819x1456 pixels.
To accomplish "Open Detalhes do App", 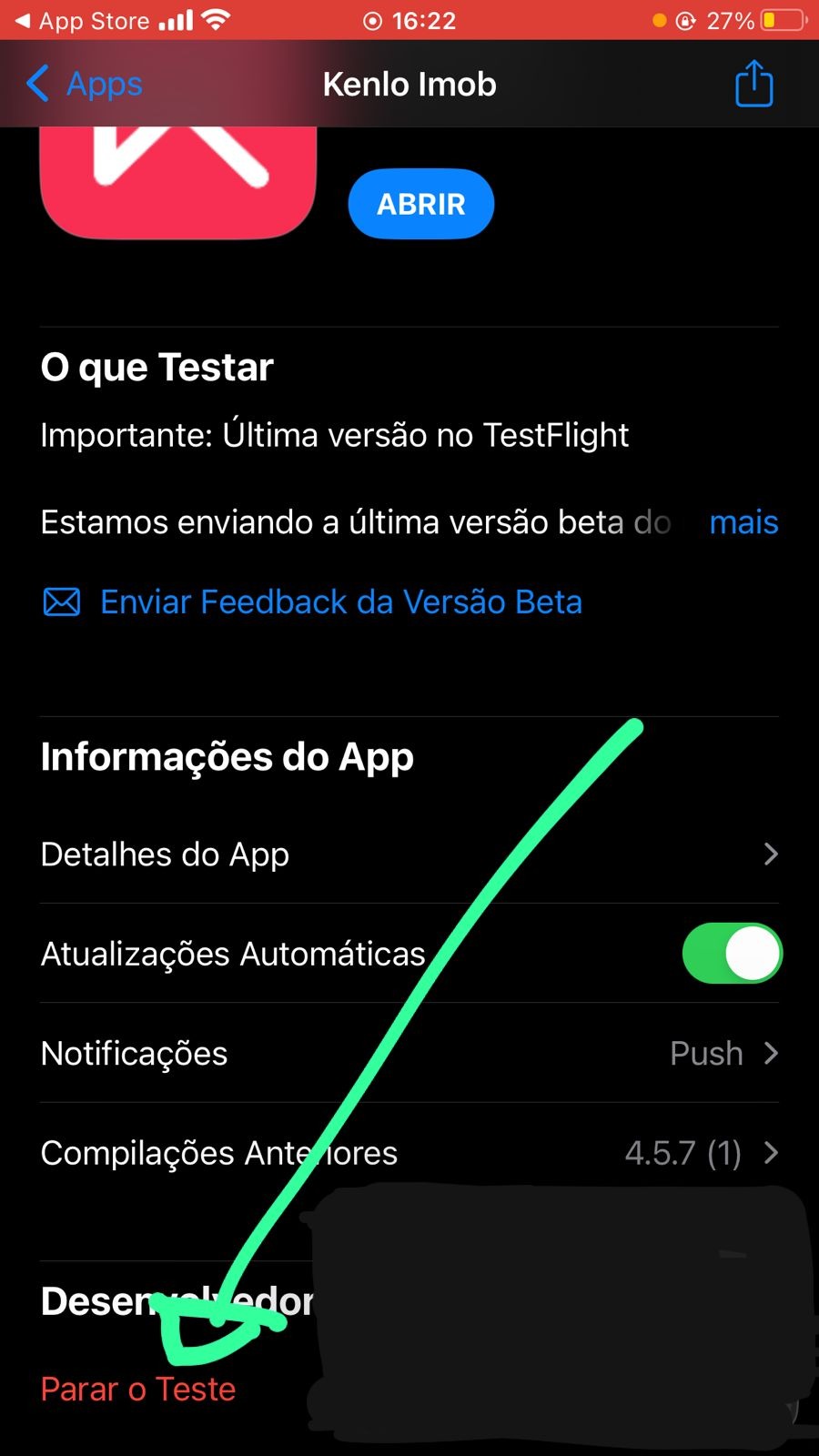I will [409, 854].
